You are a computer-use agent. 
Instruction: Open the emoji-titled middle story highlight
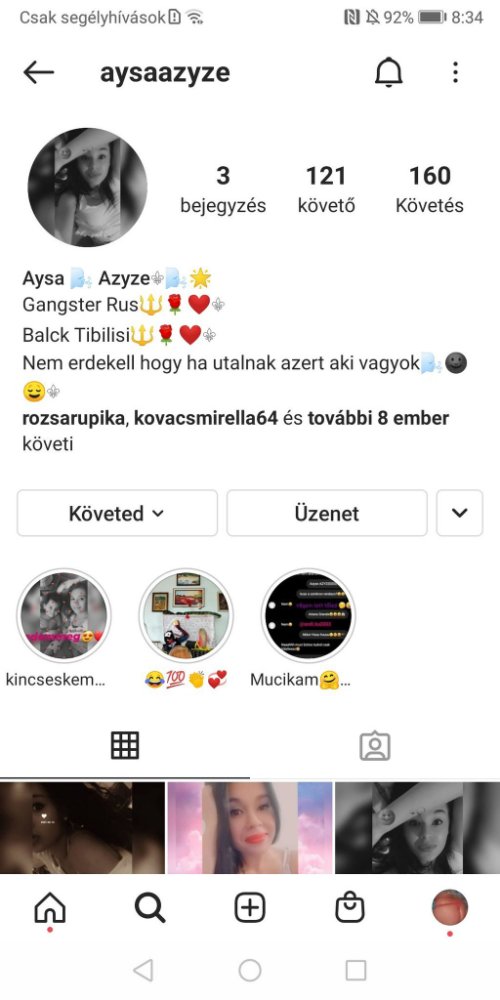186,616
